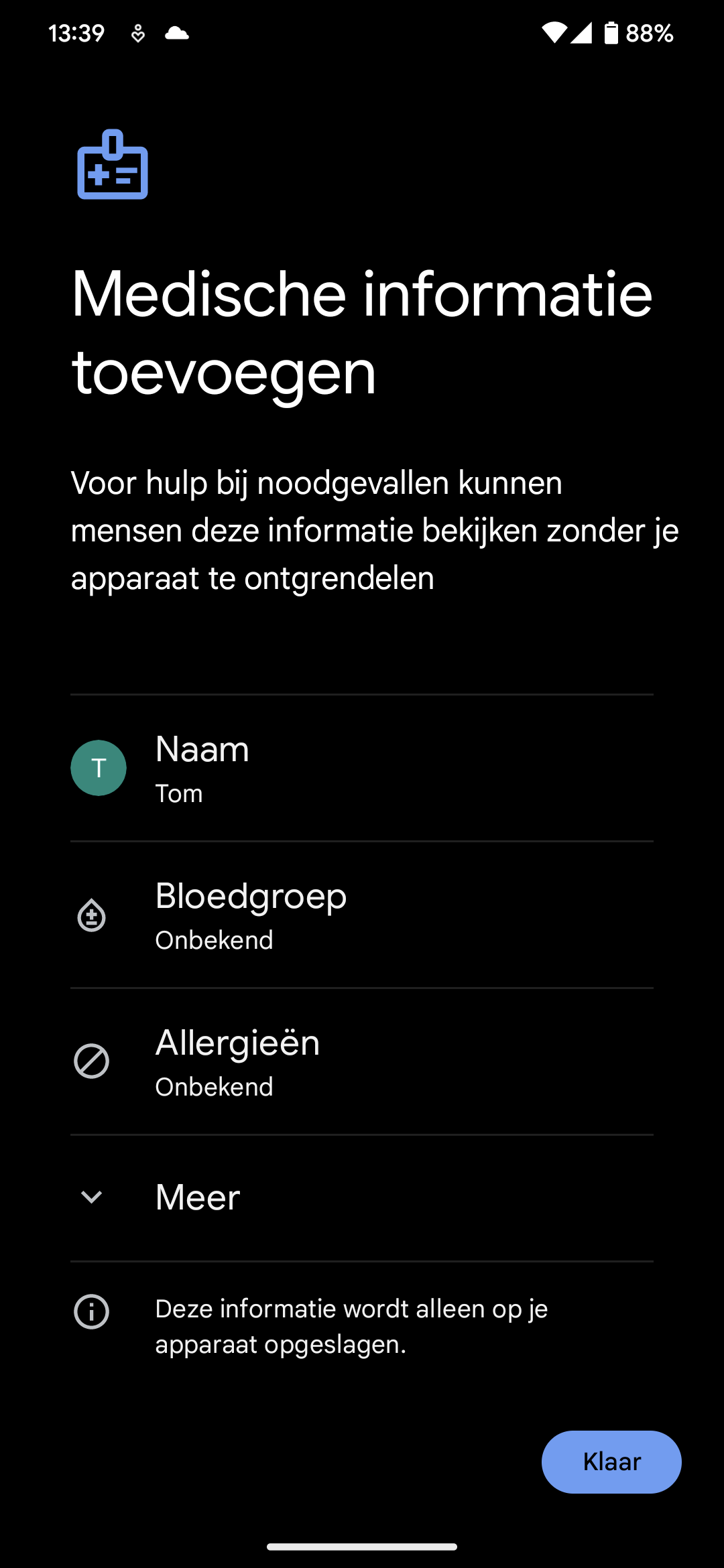Screen dimensions: 724x1568
Task: Open the Naam row showing Tom
Action: [362, 768]
